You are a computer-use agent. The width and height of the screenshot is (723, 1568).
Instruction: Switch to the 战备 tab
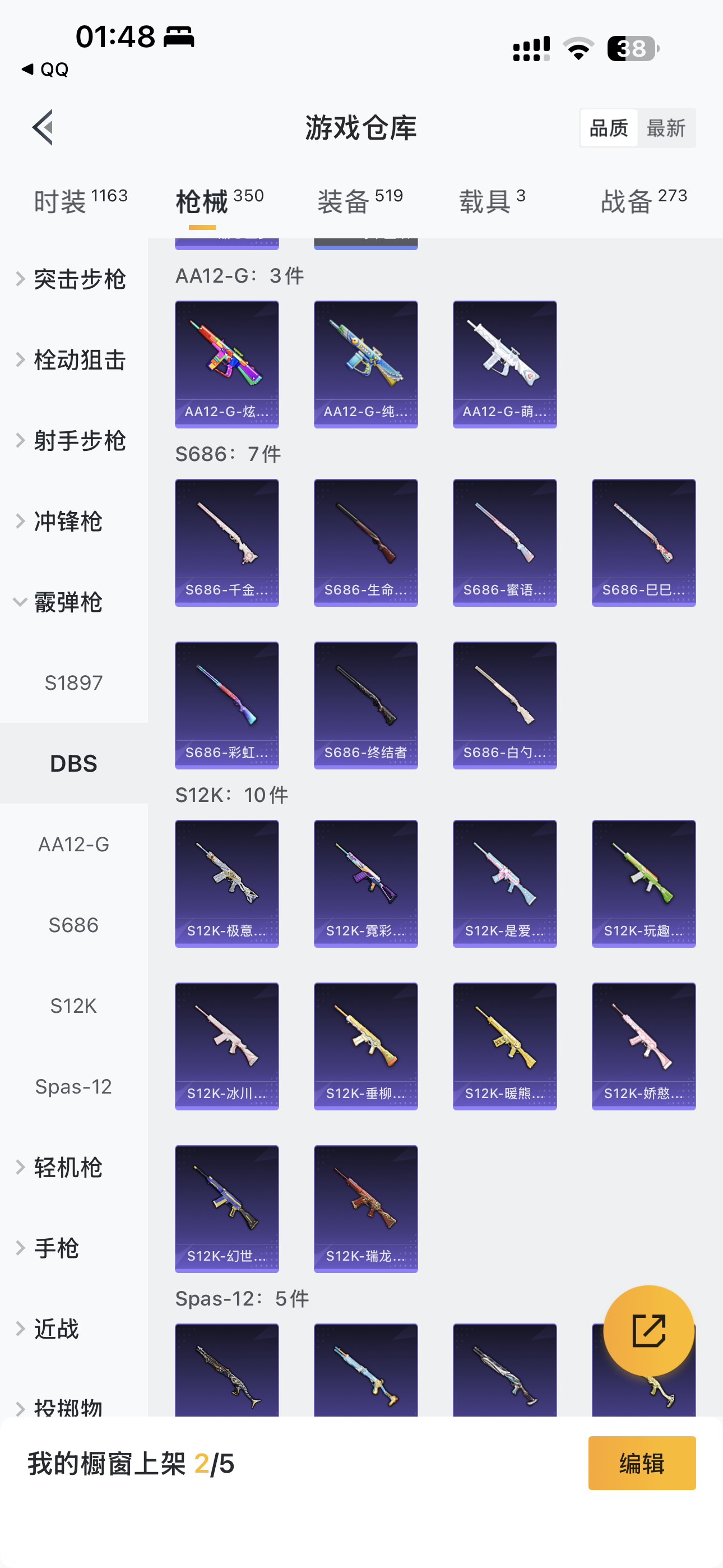643,201
